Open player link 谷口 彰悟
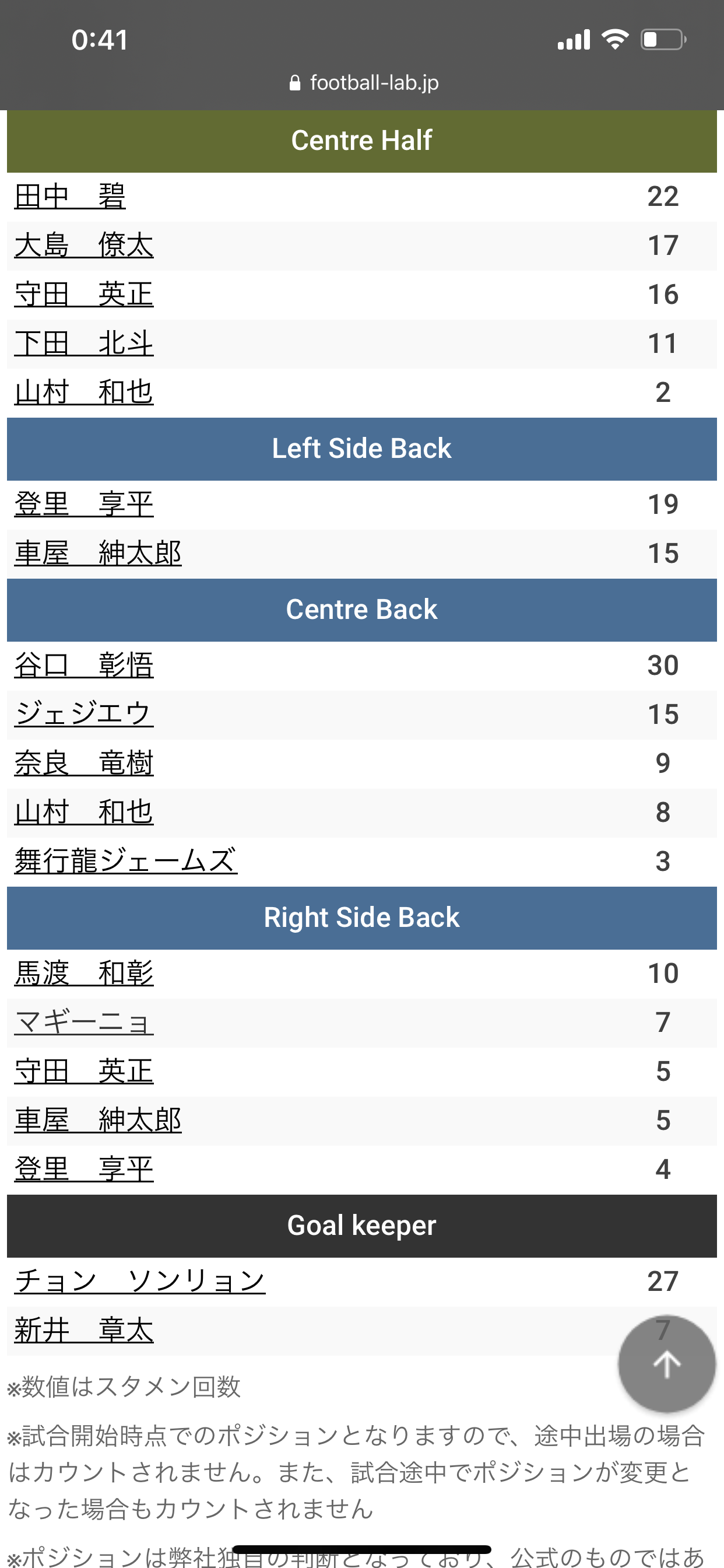Image resolution: width=724 pixels, height=1568 pixels. (84, 666)
